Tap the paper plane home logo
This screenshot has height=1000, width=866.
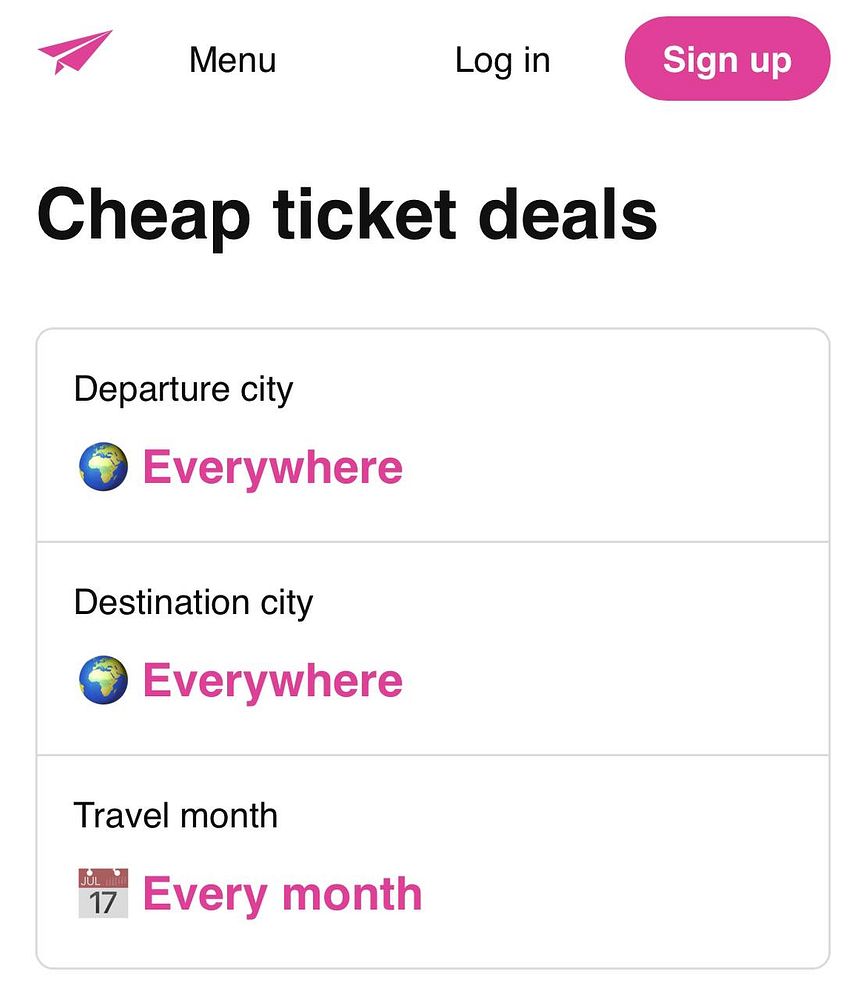click(x=74, y=54)
